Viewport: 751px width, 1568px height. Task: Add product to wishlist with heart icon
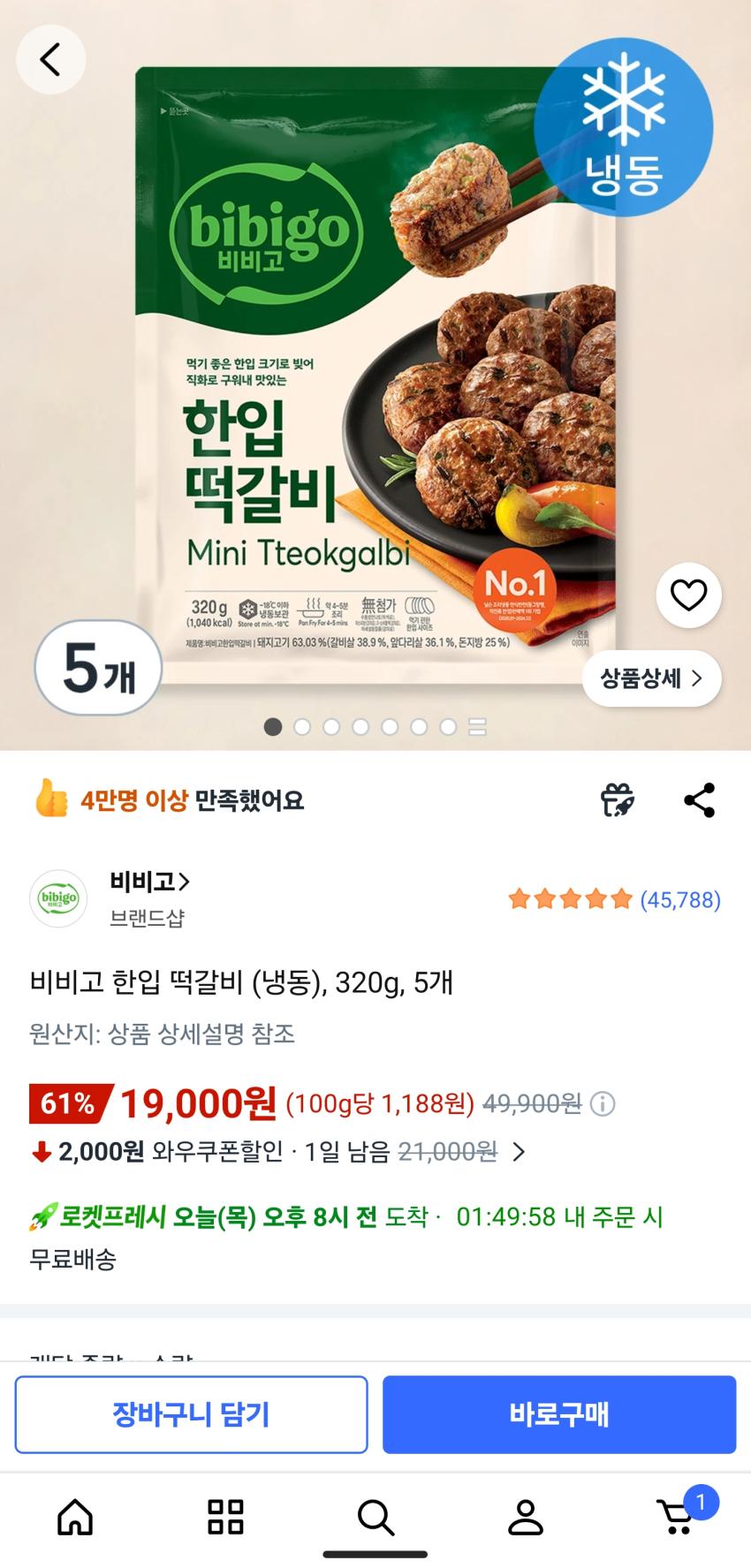688,595
